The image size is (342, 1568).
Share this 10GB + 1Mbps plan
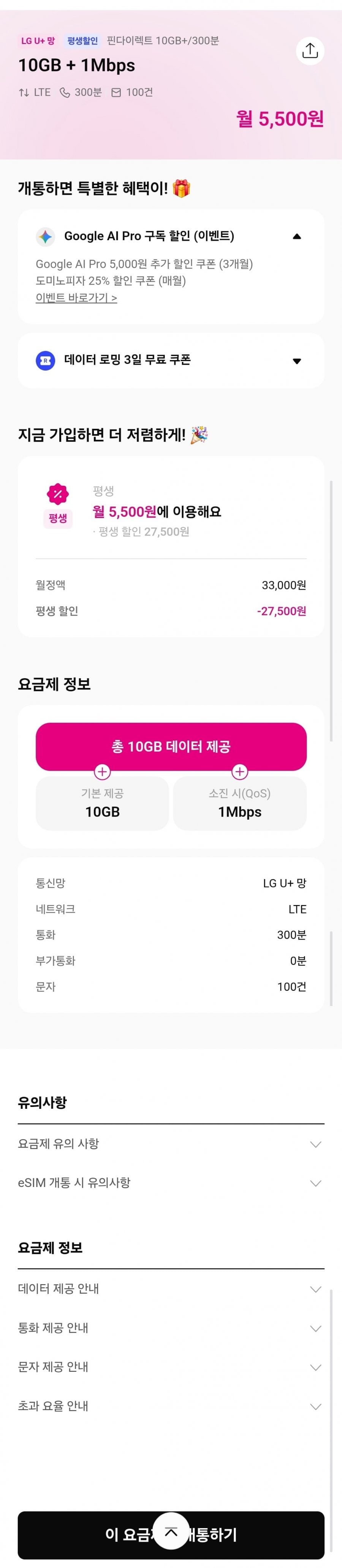(310, 50)
